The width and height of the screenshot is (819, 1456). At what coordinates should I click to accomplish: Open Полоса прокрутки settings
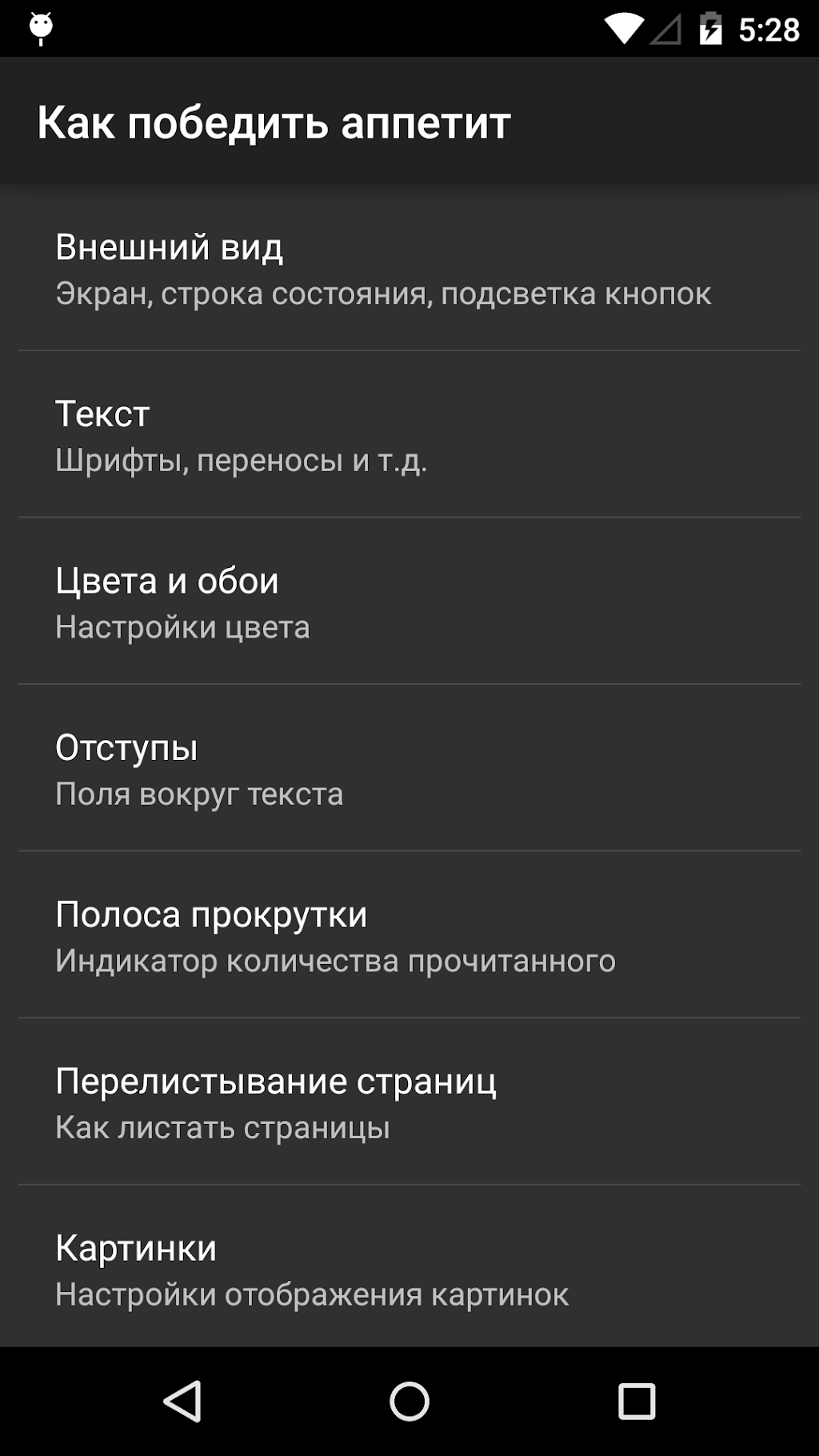[409, 936]
